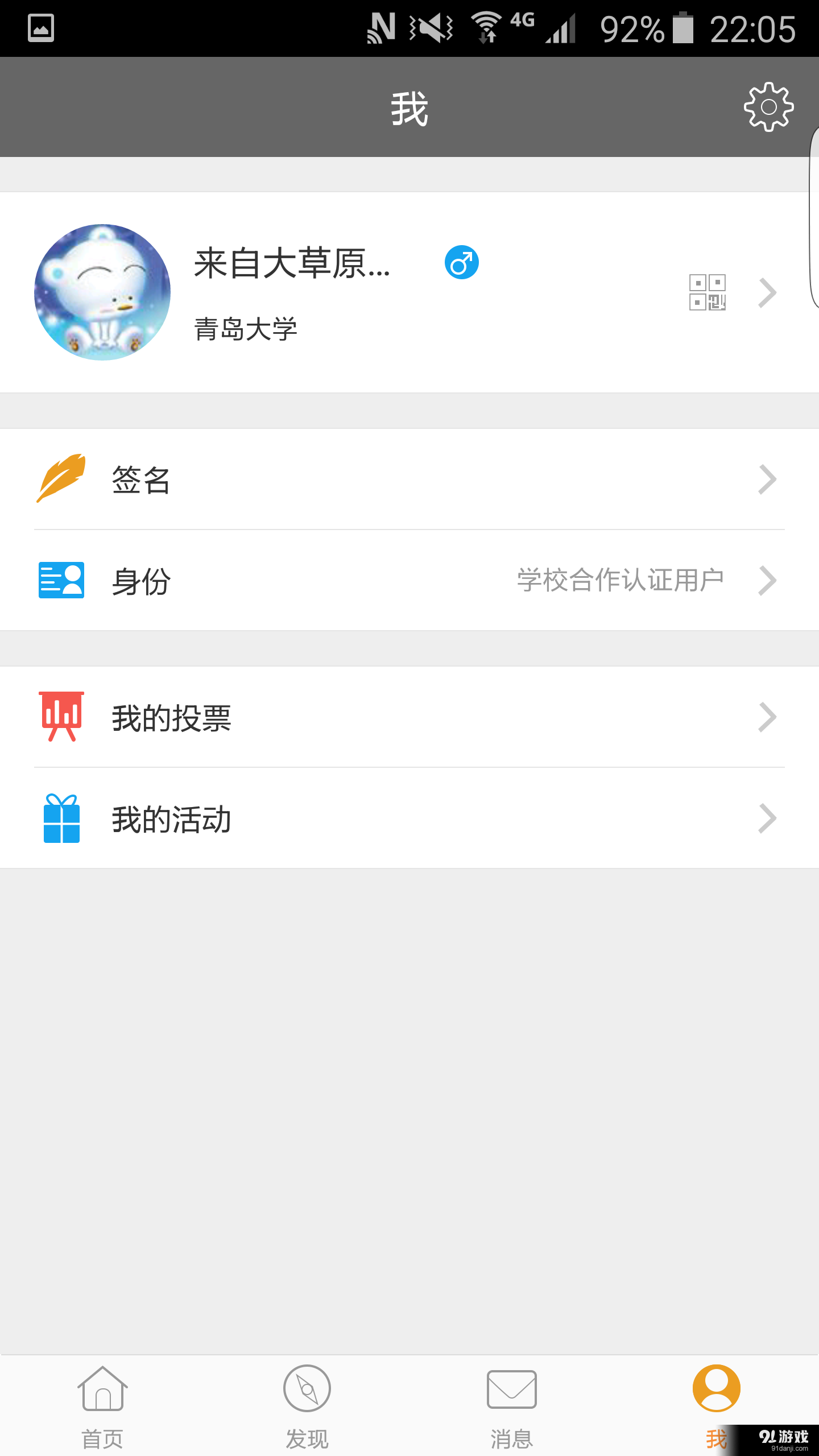
Task: Open the settings gear icon
Action: point(769,107)
